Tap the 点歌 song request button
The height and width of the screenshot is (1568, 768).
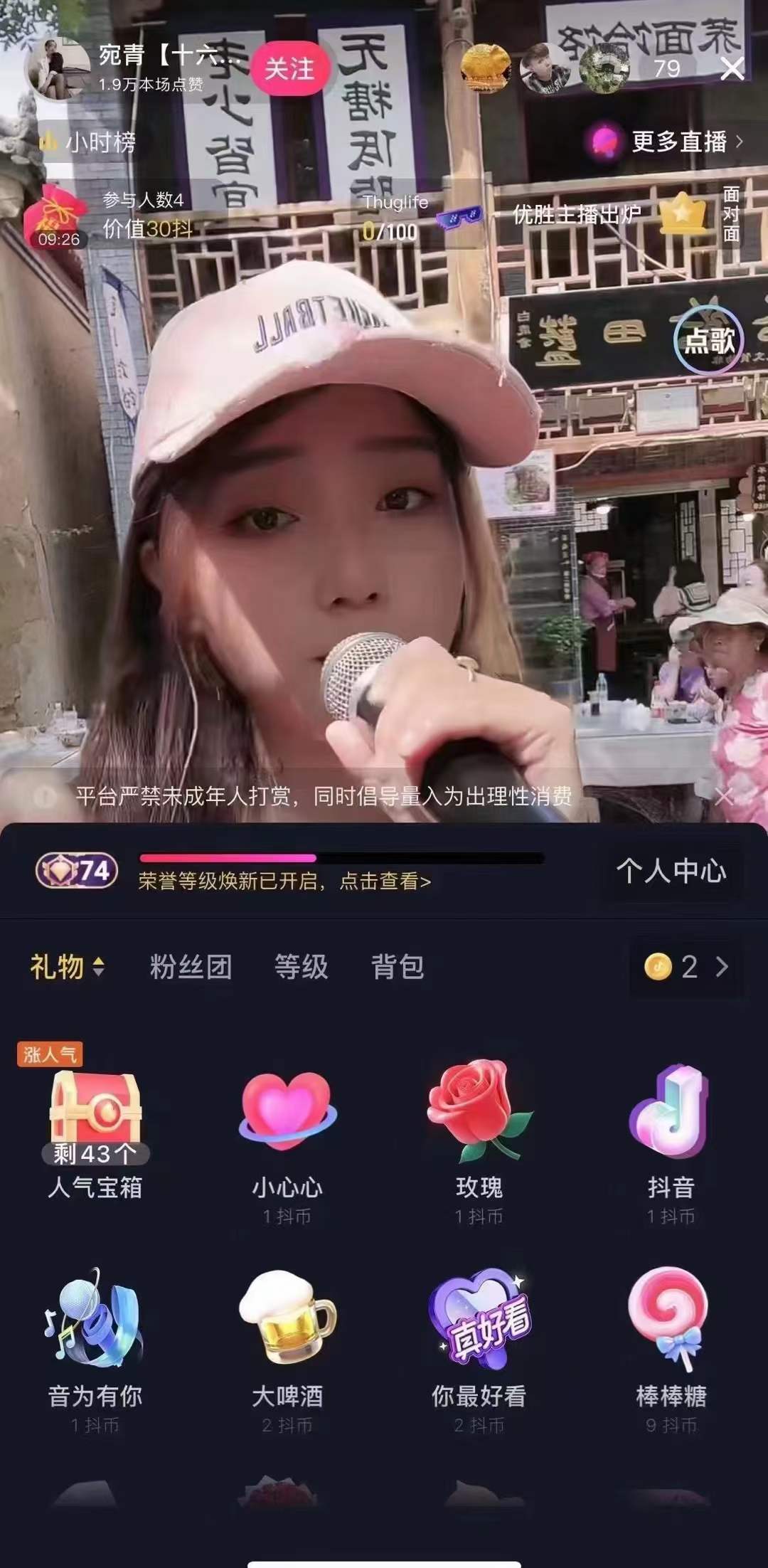pos(708,340)
